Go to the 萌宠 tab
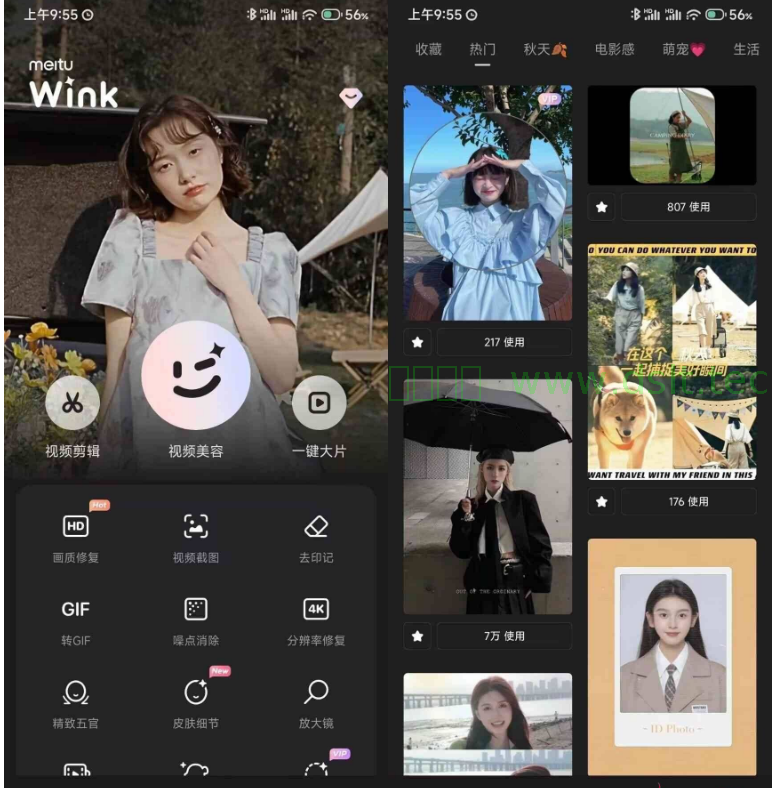Screen dimensions: 774x788 coord(683,49)
